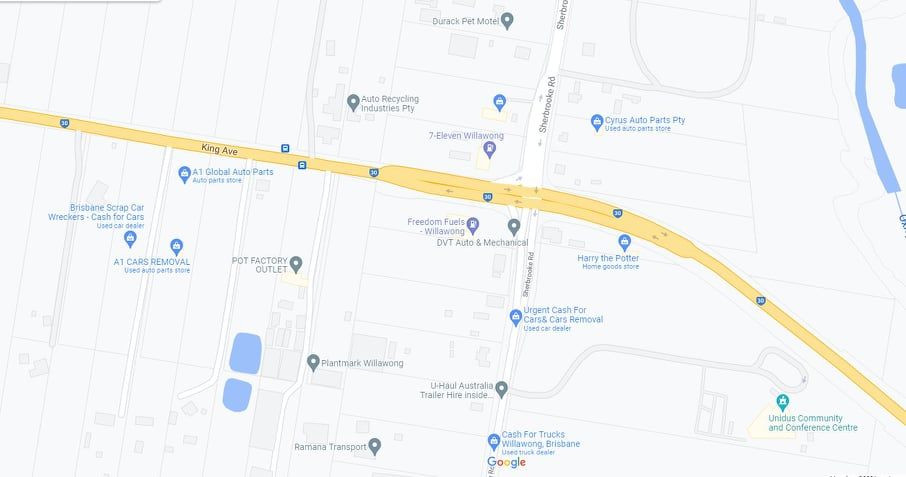This screenshot has width=906, height=477.
Task: Tap the POT FACTORY OUTLET marker
Action: tap(296, 264)
